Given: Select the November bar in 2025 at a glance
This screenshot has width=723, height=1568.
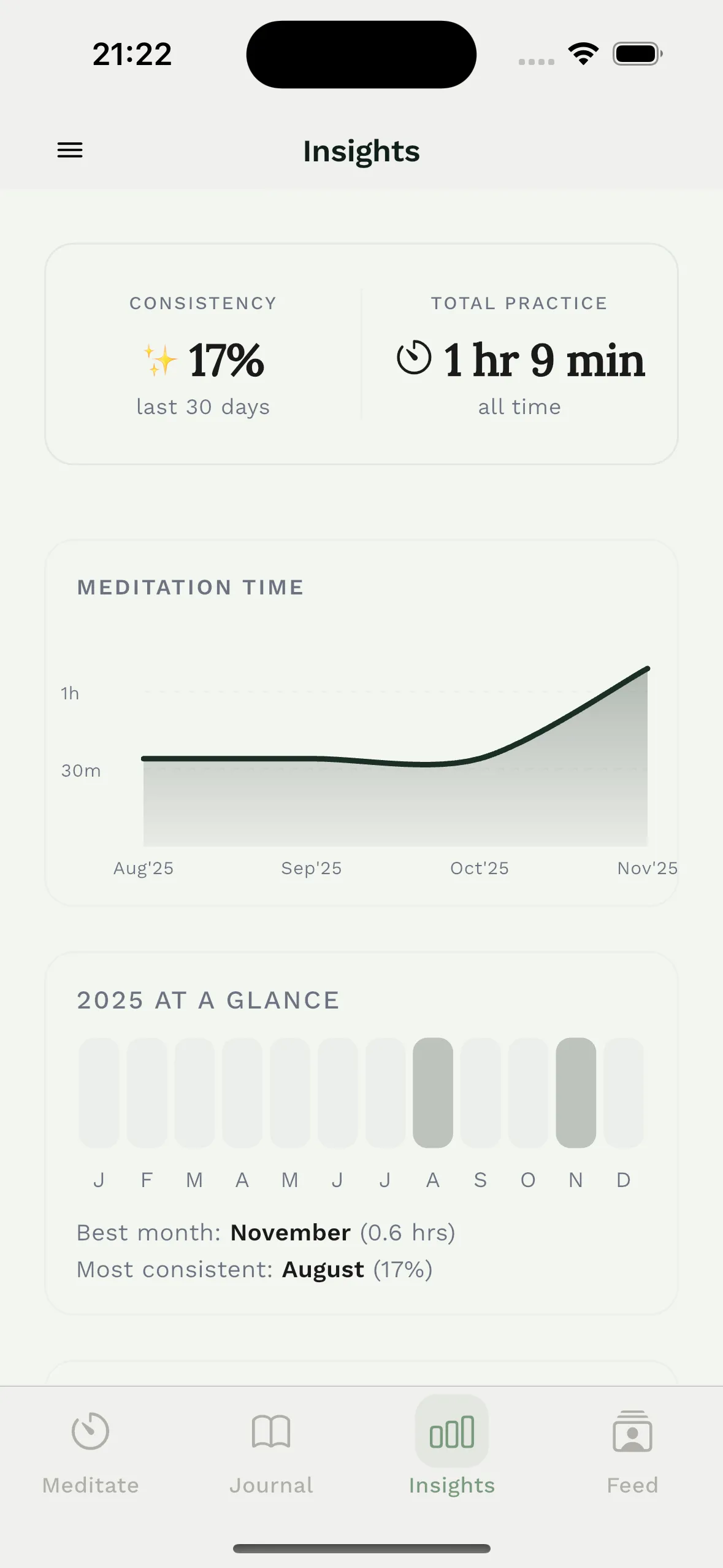Looking at the screenshot, I should (575, 1092).
